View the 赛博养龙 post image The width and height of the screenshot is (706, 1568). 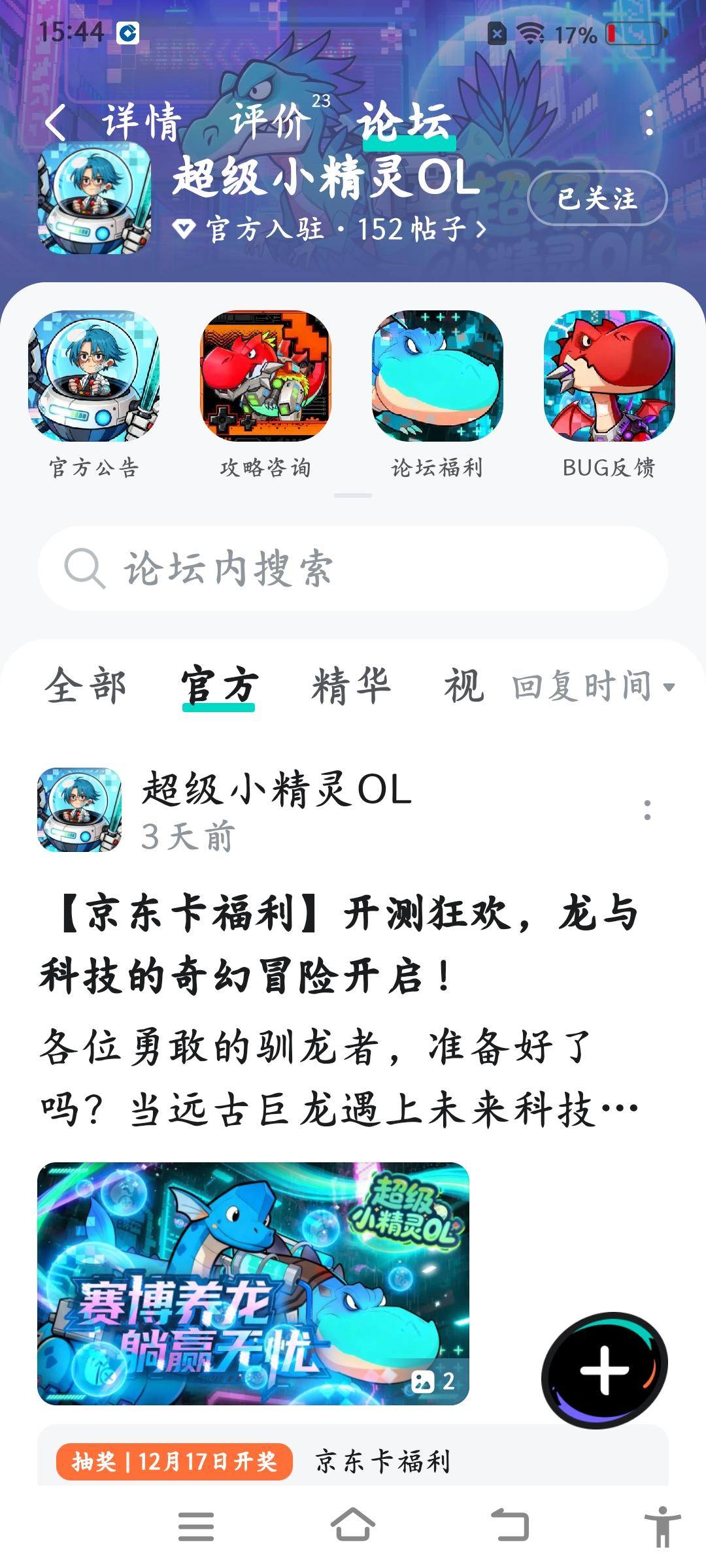point(253,1284)
